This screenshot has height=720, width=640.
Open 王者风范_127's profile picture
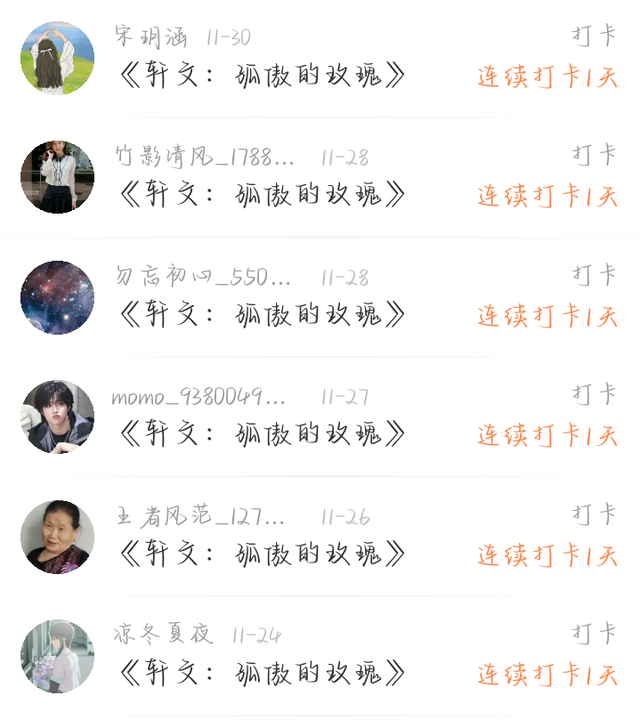click(57, 537)
